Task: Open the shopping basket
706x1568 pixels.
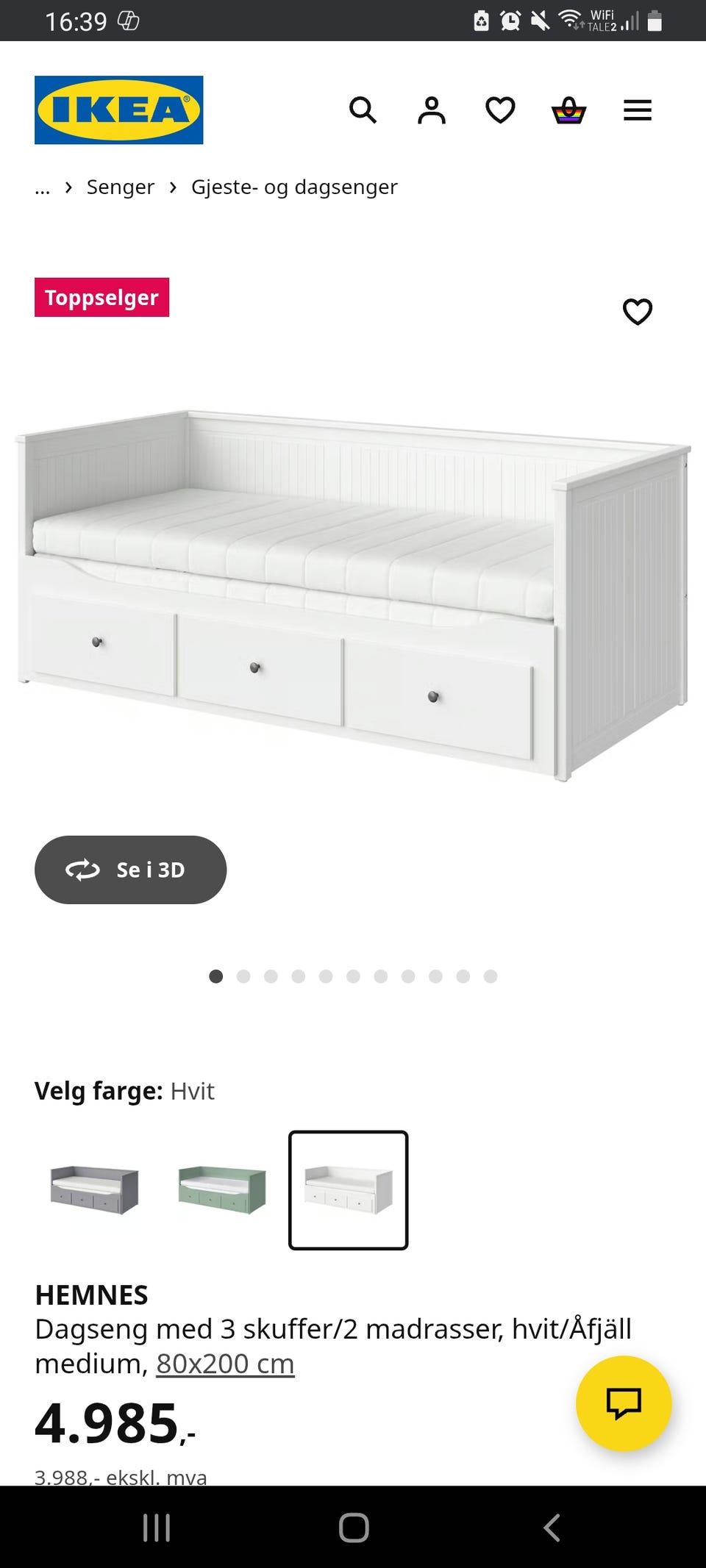Action: 568,110
